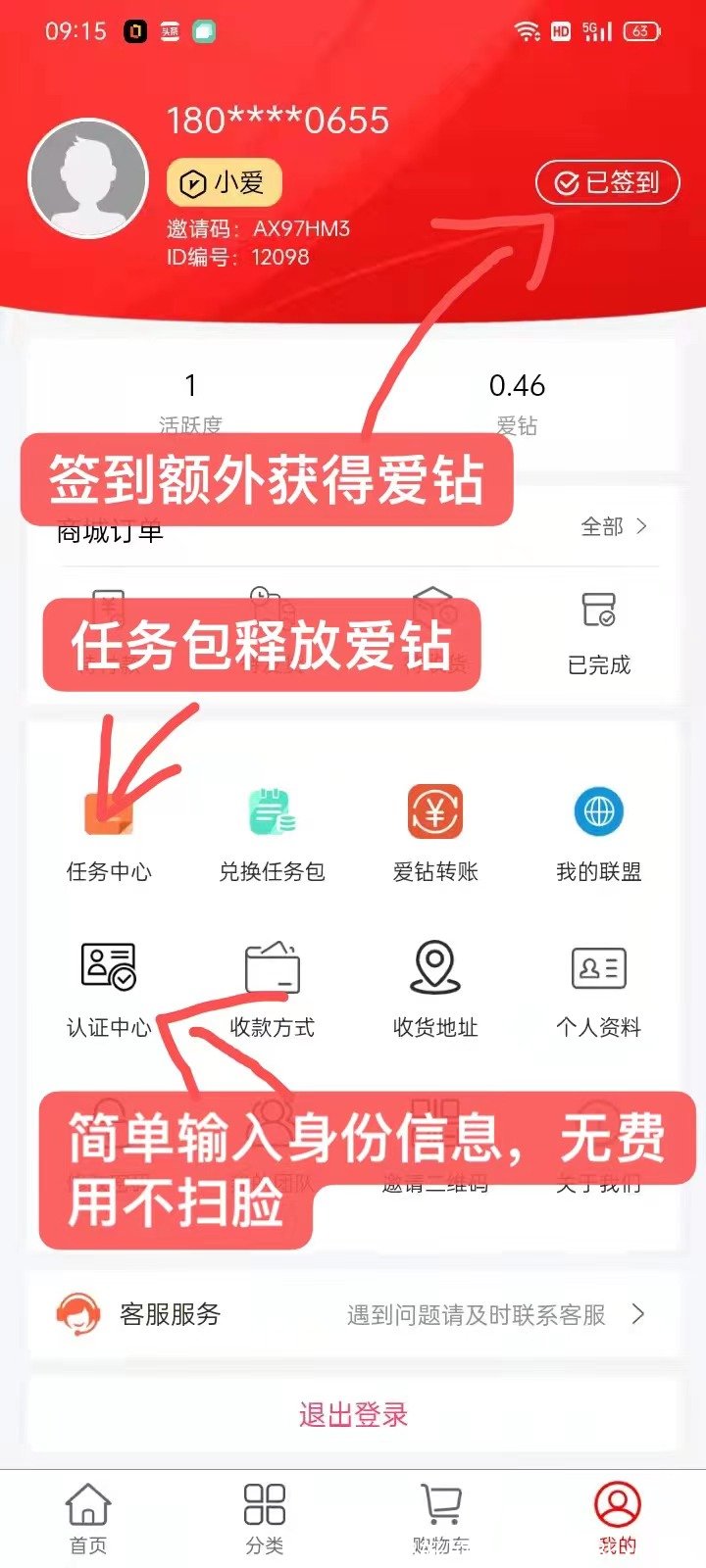This screenshot has width=706, height=1568.
Task: Switch to the 首页 tab
Action: [88, 1518]
